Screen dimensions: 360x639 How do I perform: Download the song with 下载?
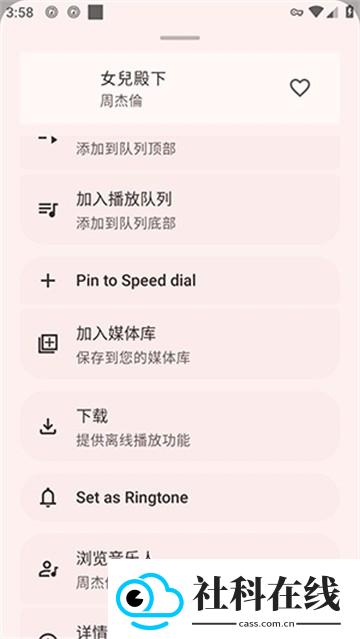[x=180, y=427]
